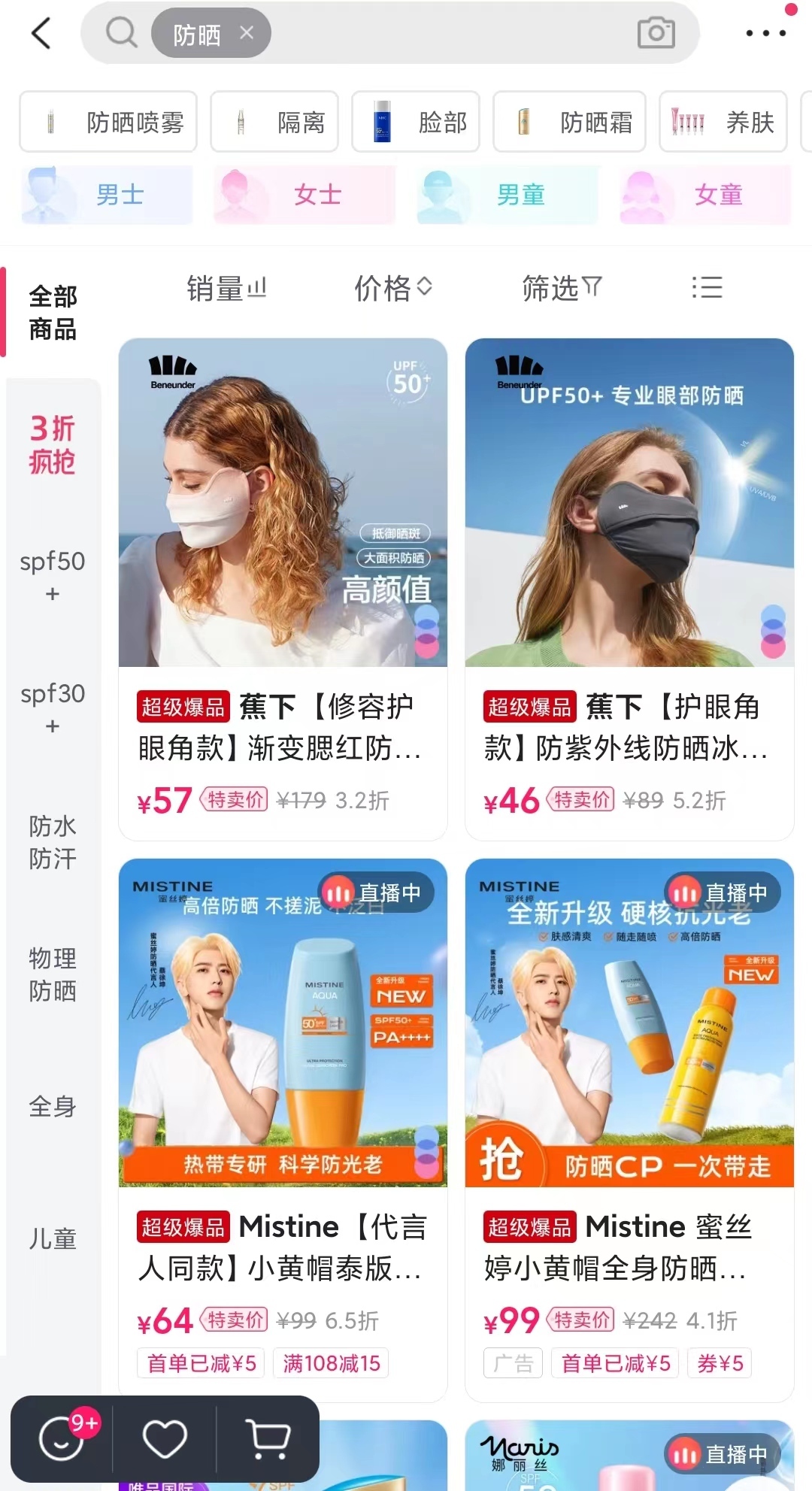Screen dimensions: 812x1491
Task: Select the 防晒霜 category chip
Action: click(x=569, y=123)
